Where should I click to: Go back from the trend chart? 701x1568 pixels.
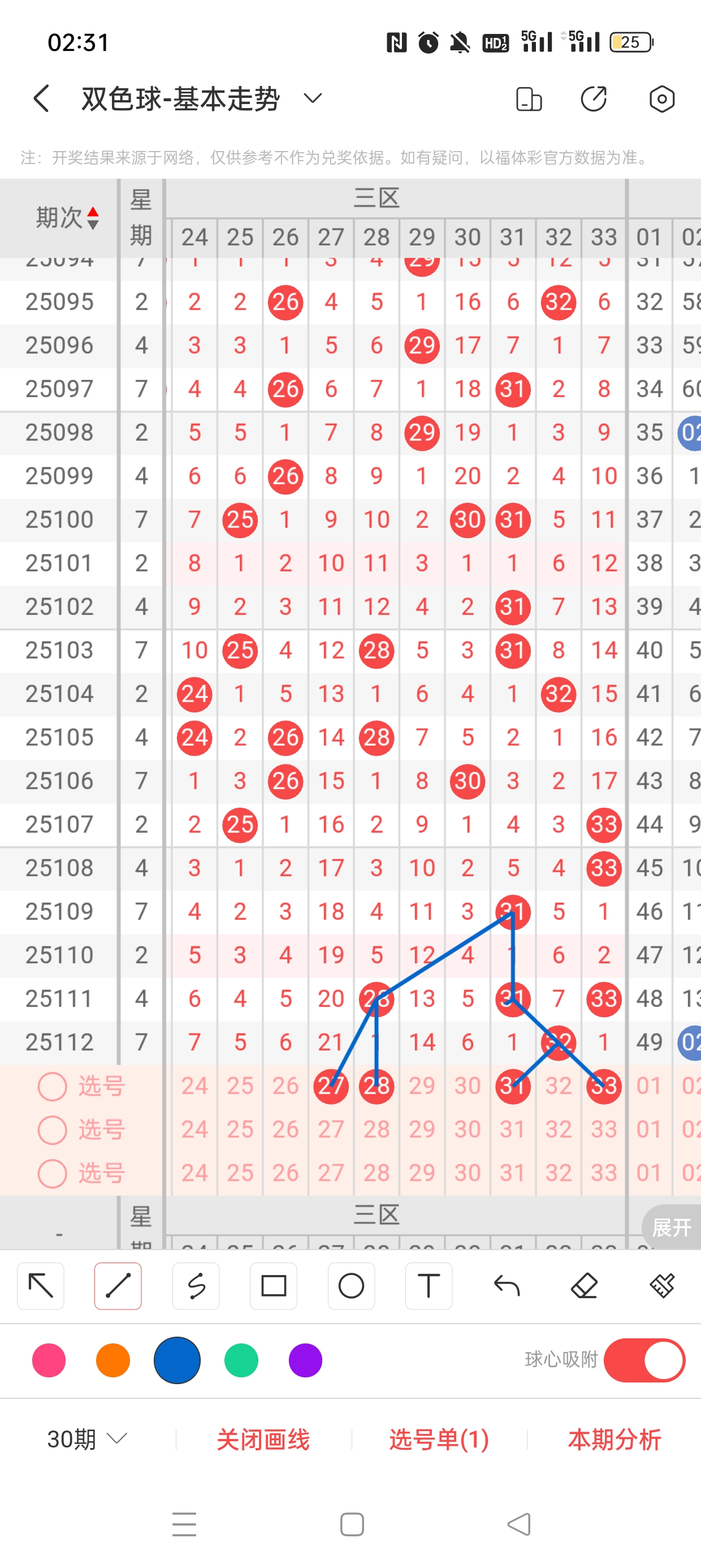pyautogui.click(x=41, y=98)
